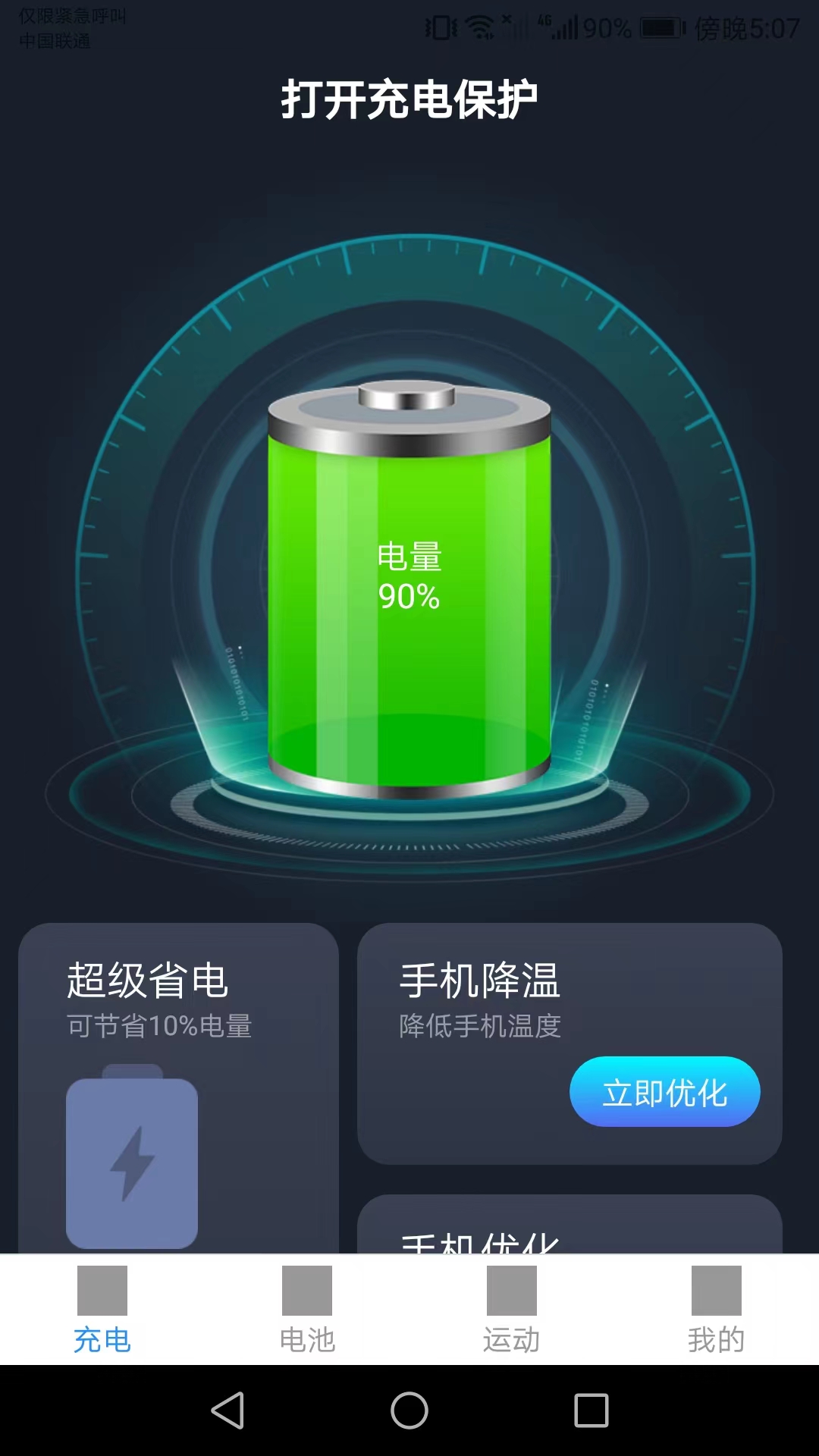Open the 手机降温 card
The height and width of the screenshot is (1456, 819).
(x=485, y=1001)
